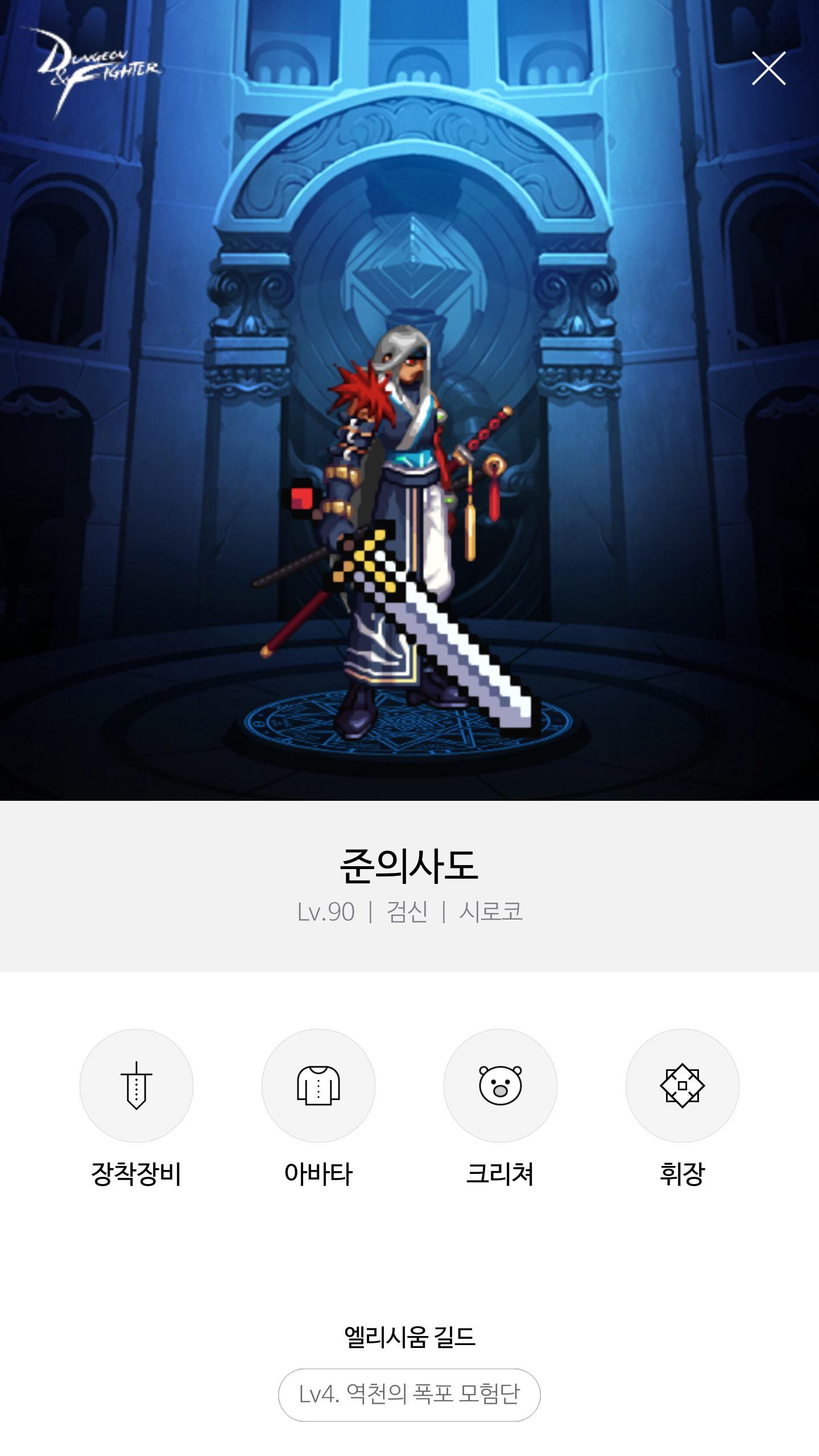This screenshot has height=1456, width=819.
Task: Show the 휘장 insignia section
Action: click(682, 1086)
